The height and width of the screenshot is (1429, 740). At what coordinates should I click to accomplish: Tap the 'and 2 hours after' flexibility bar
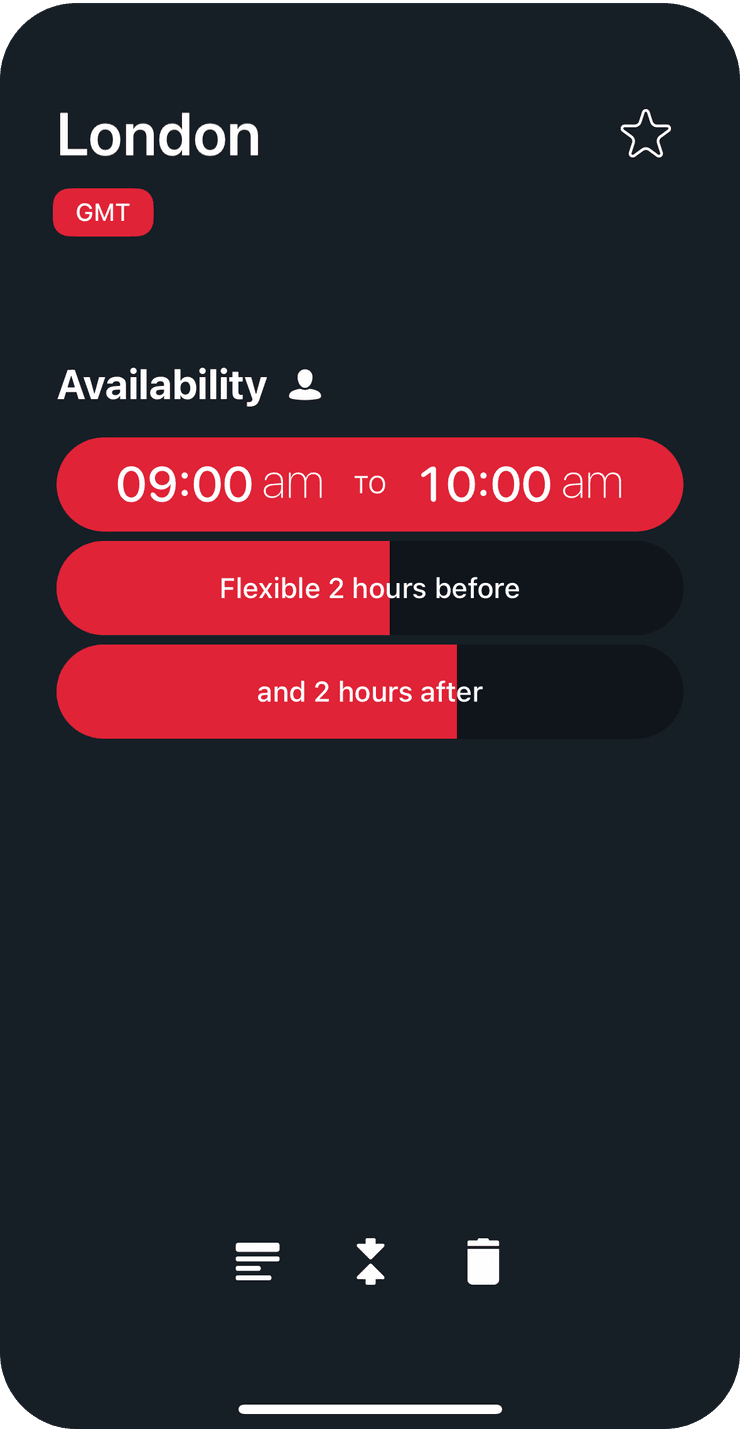point(370,691)
